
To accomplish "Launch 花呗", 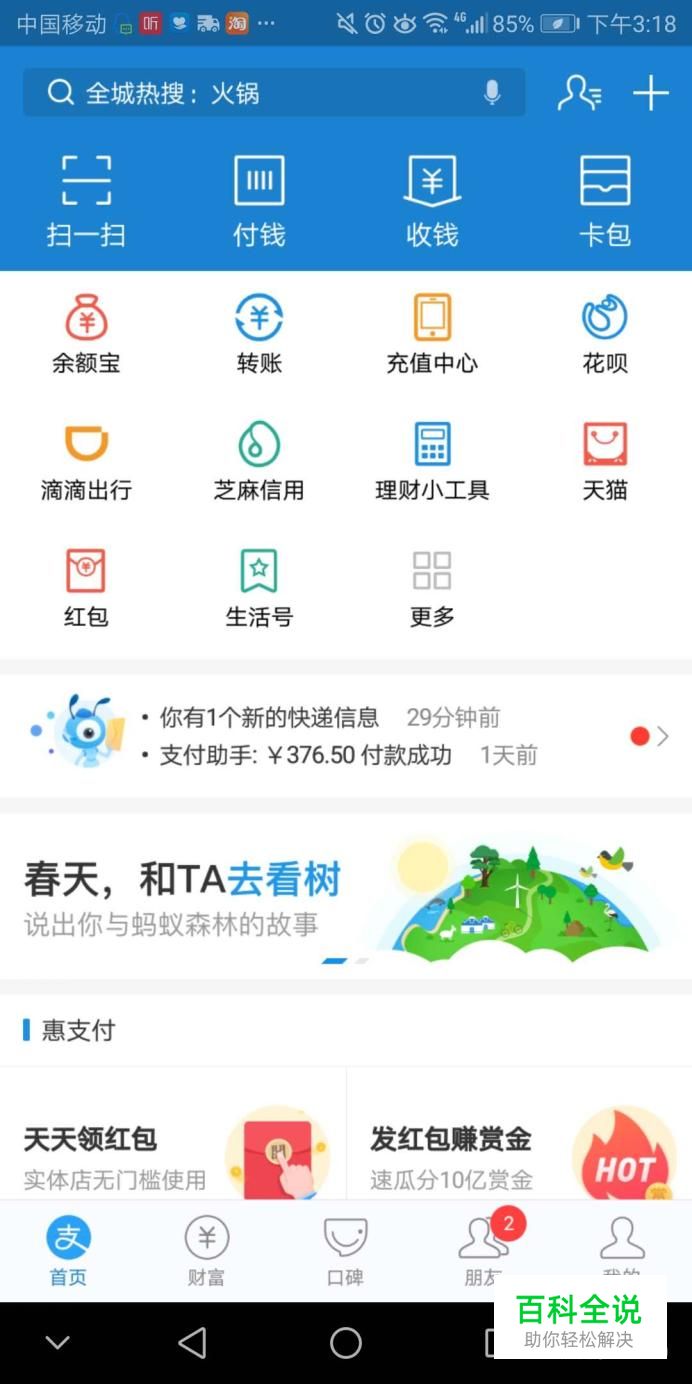I will click(x=605, y=334).
